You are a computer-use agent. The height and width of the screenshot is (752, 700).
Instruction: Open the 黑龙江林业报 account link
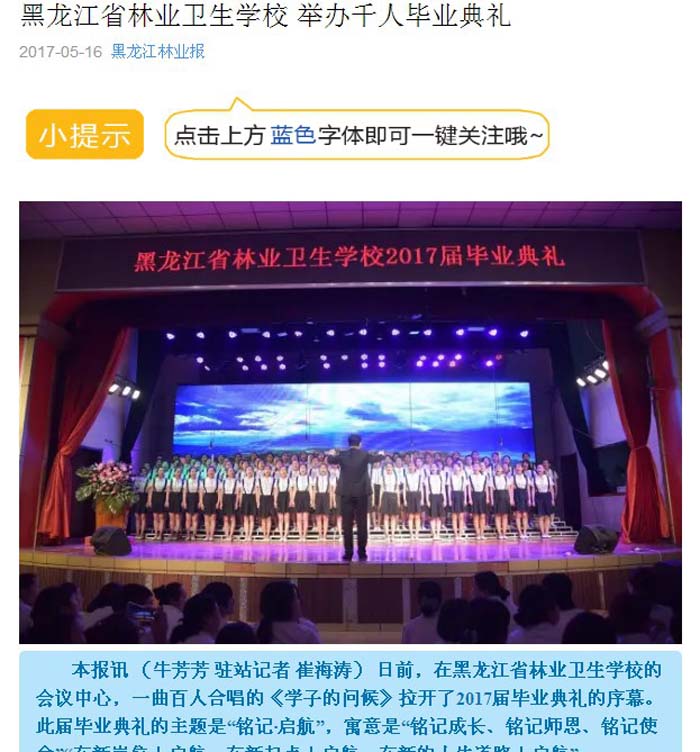click(x=157, y=51)
